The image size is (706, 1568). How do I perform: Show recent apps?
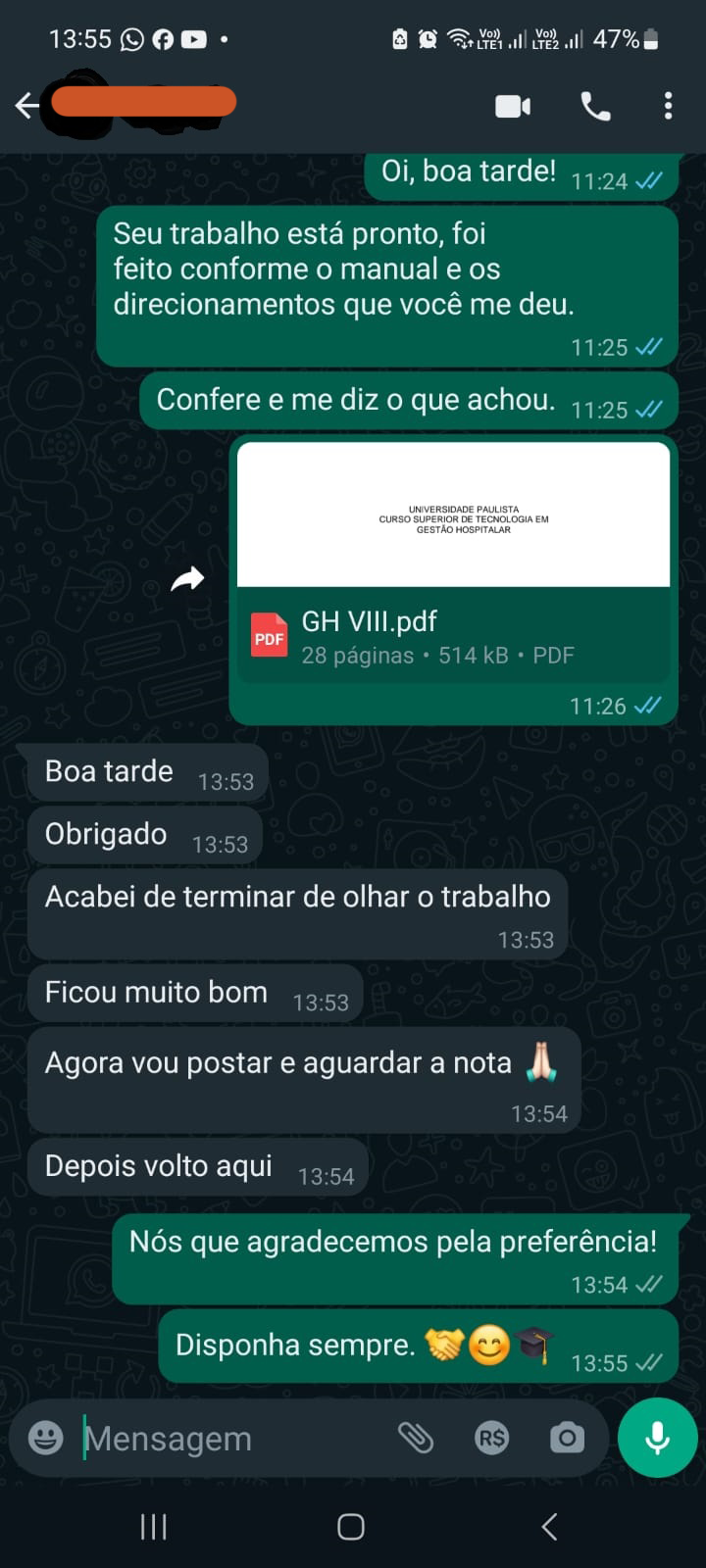click(154, 1526)
